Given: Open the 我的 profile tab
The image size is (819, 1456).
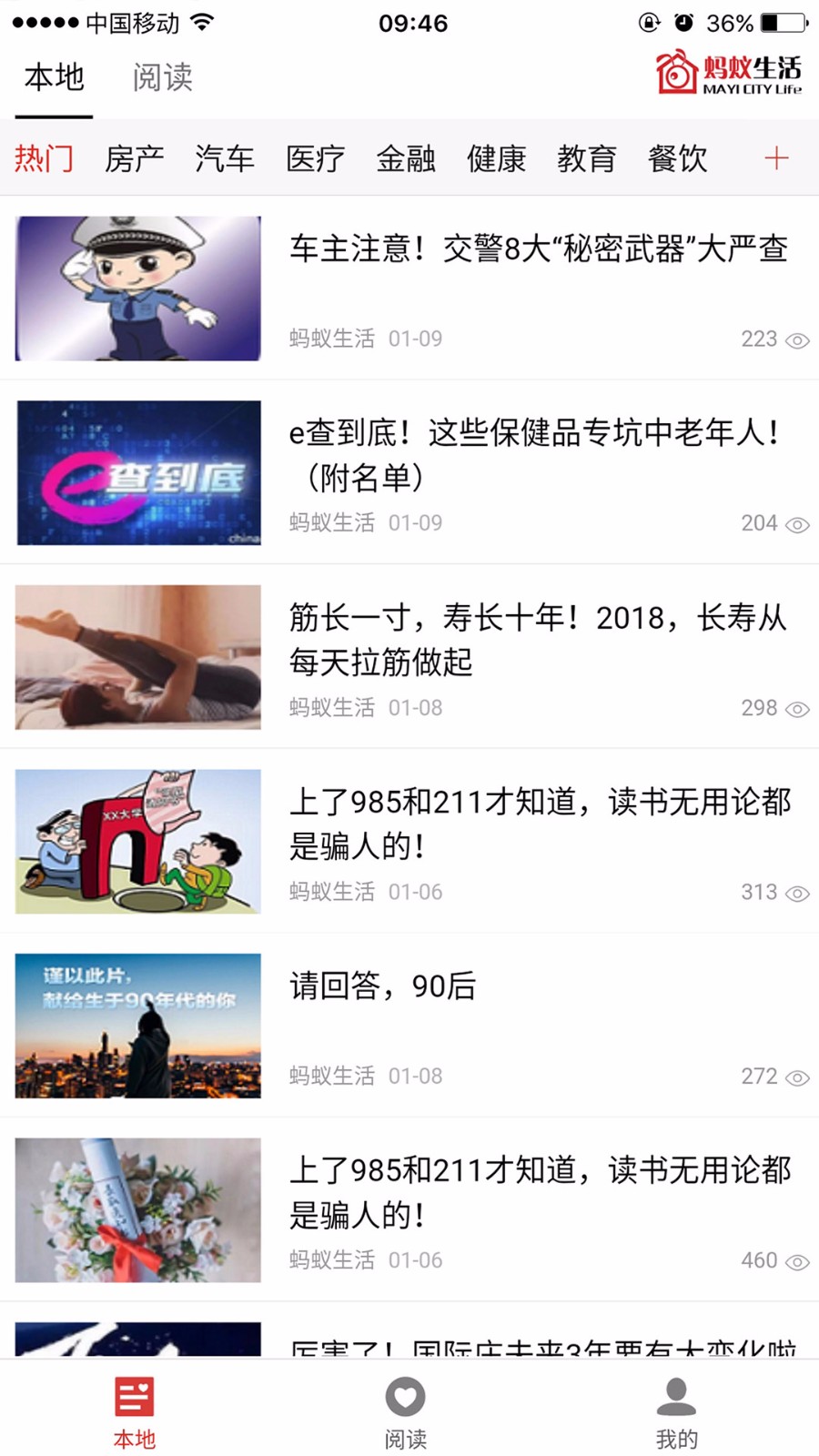Looking at the screenshot, I should coord(676,1412).
